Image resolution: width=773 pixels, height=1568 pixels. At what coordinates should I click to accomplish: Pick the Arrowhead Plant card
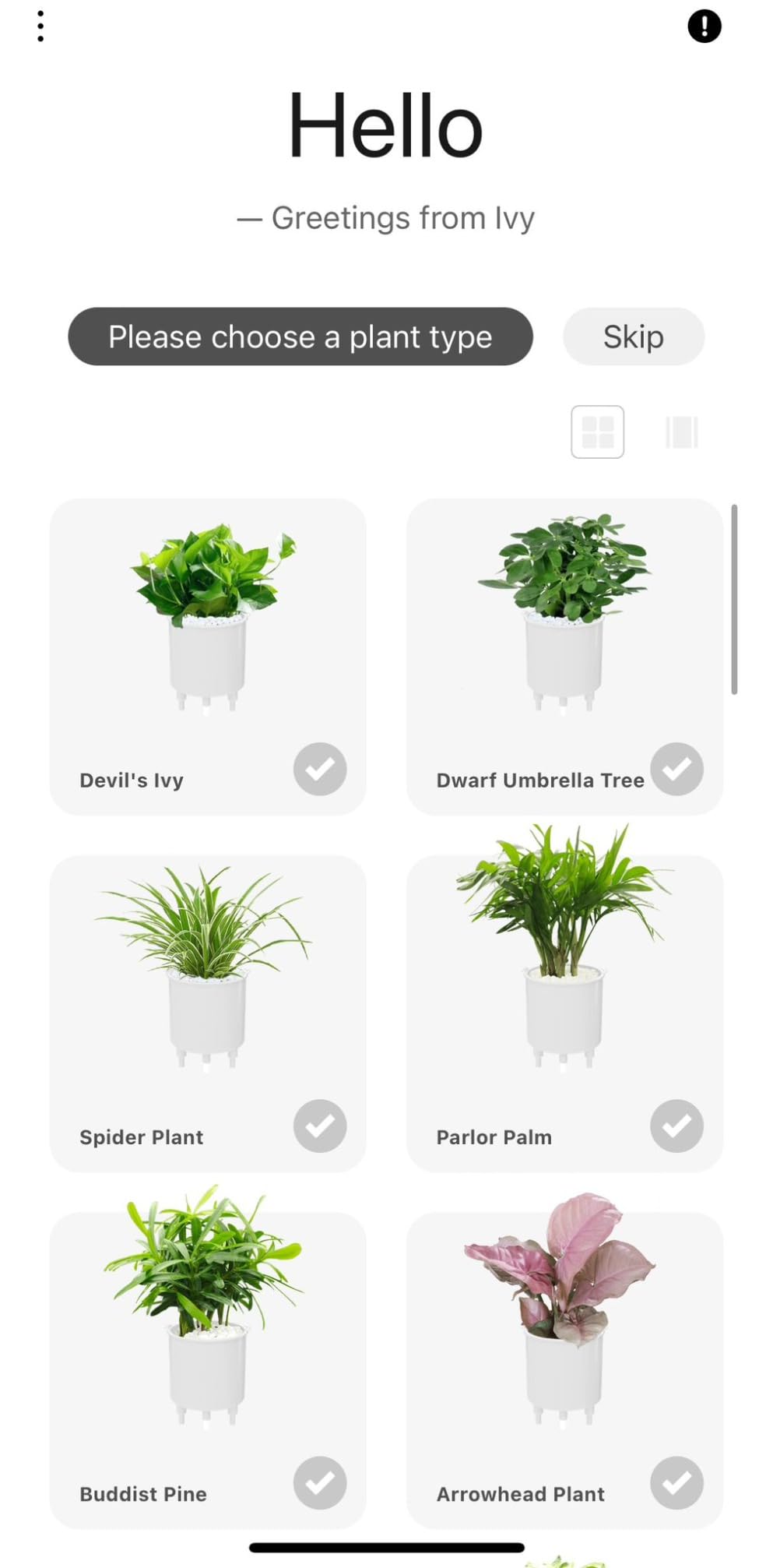564,1369
